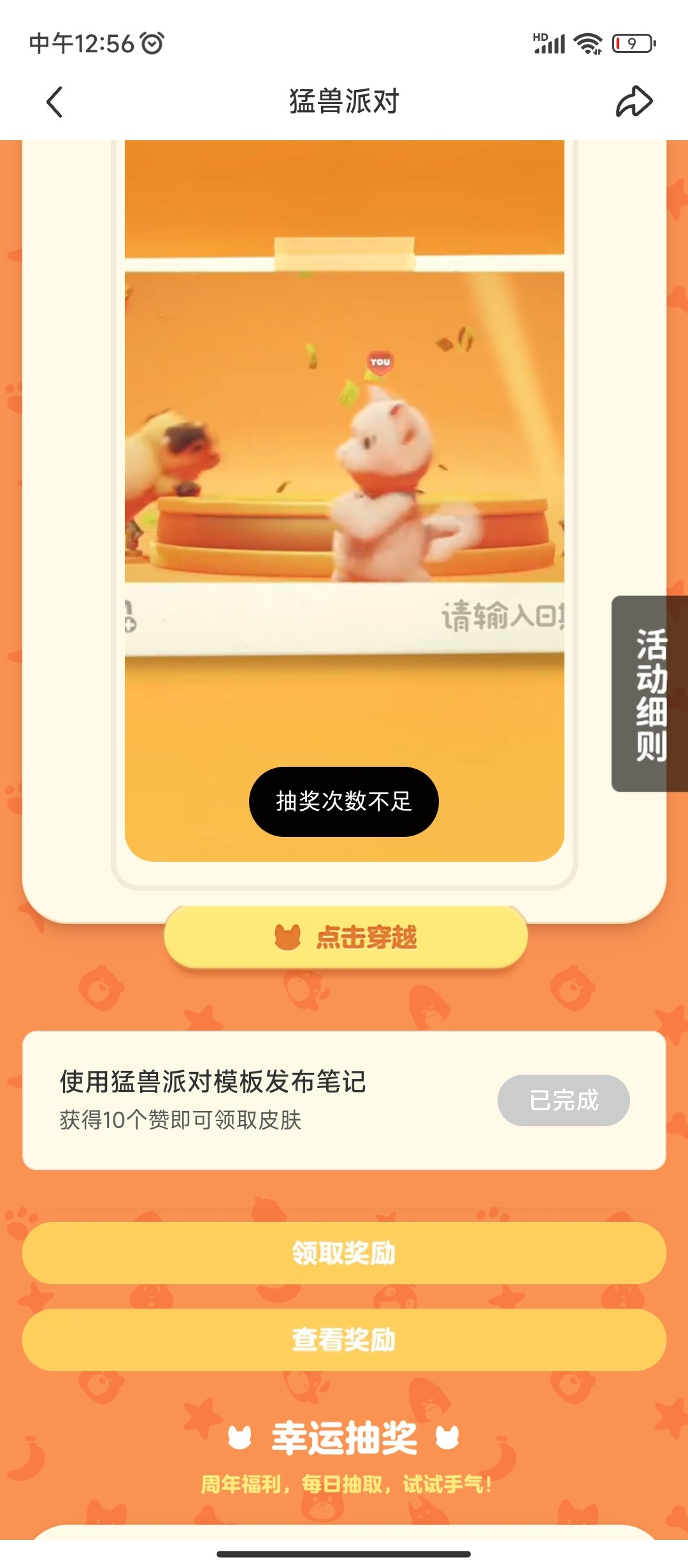688x1568 pixels.
Task: Claim reward with 领取奖励
Action: (344, 1253)
